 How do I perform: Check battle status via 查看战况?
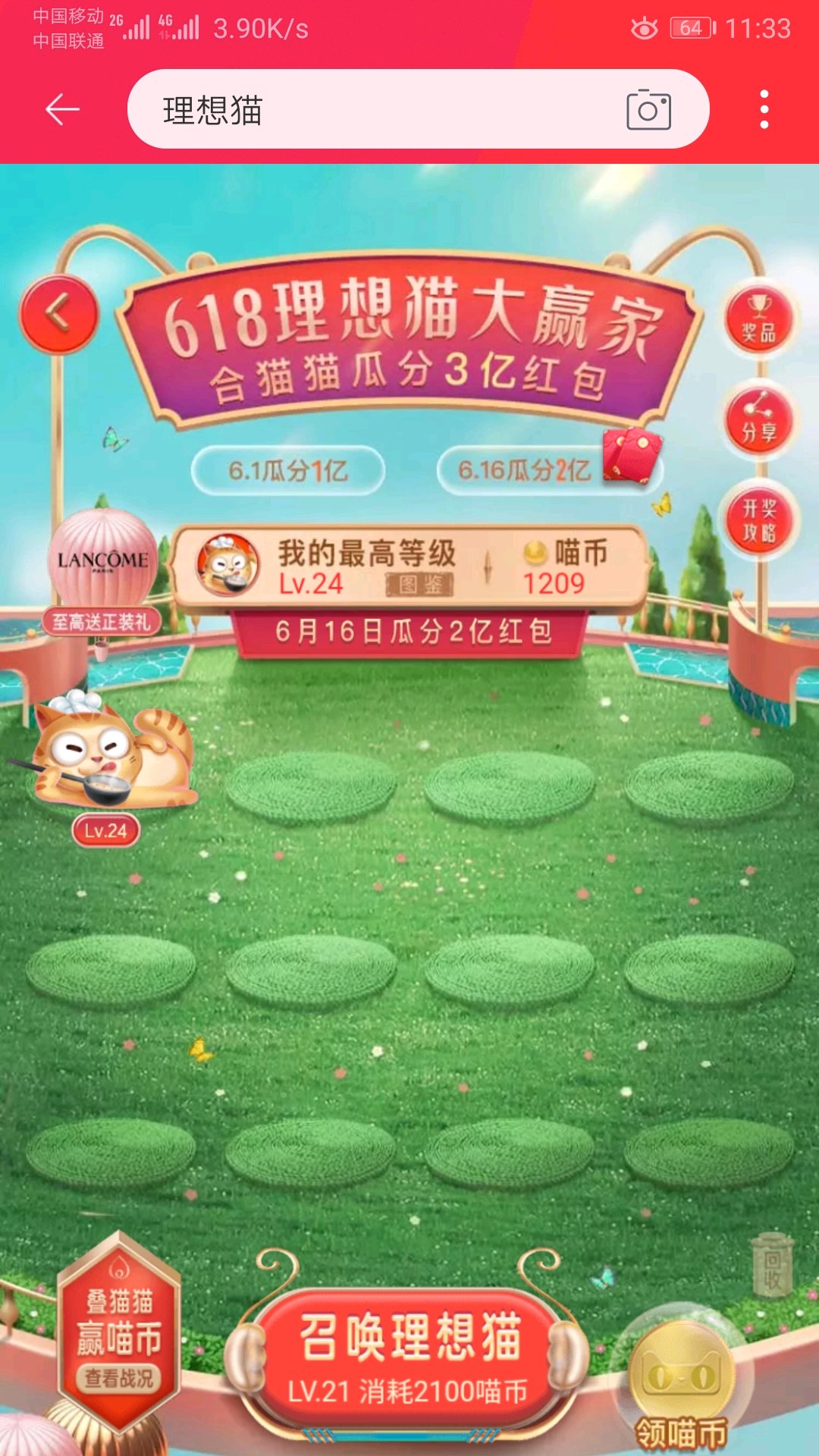[119, 1378]
